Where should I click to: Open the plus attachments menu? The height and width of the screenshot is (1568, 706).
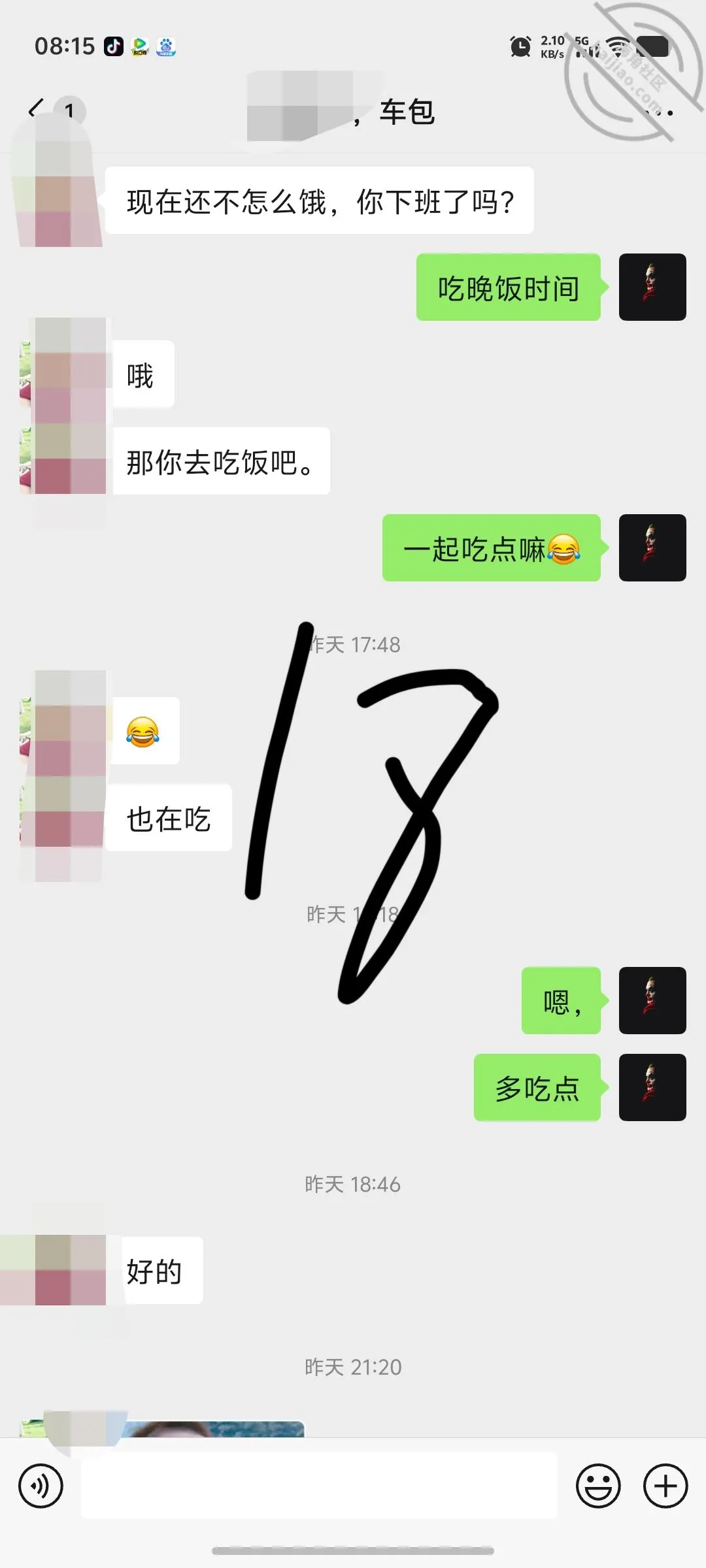pos(665,1486)
